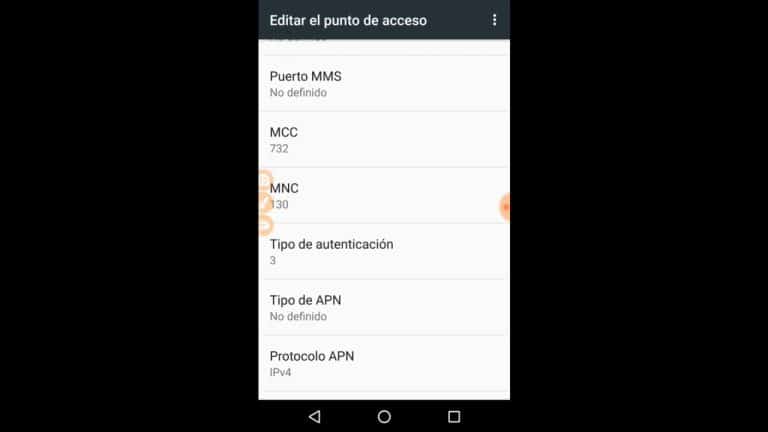The image size is (768, 432).
Task: Open the MCC field
Action: pos(383,140)
